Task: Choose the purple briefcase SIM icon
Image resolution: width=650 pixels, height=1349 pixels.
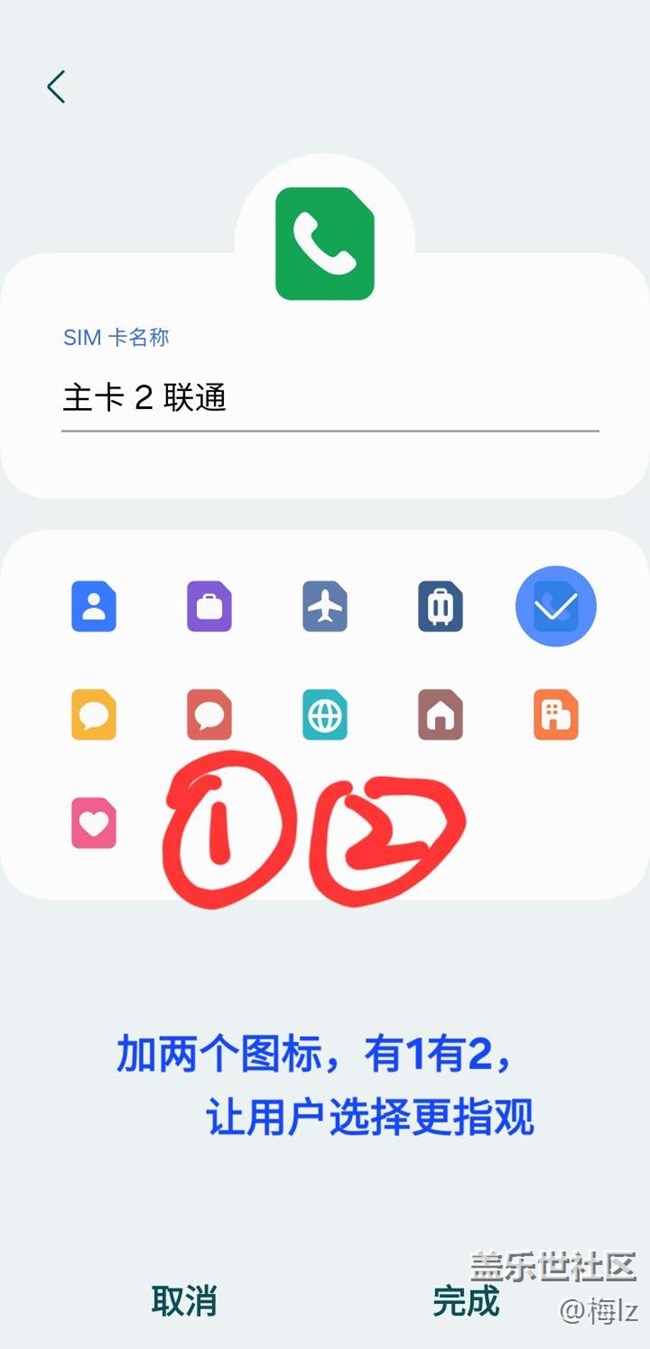Action: pos(209,607)
